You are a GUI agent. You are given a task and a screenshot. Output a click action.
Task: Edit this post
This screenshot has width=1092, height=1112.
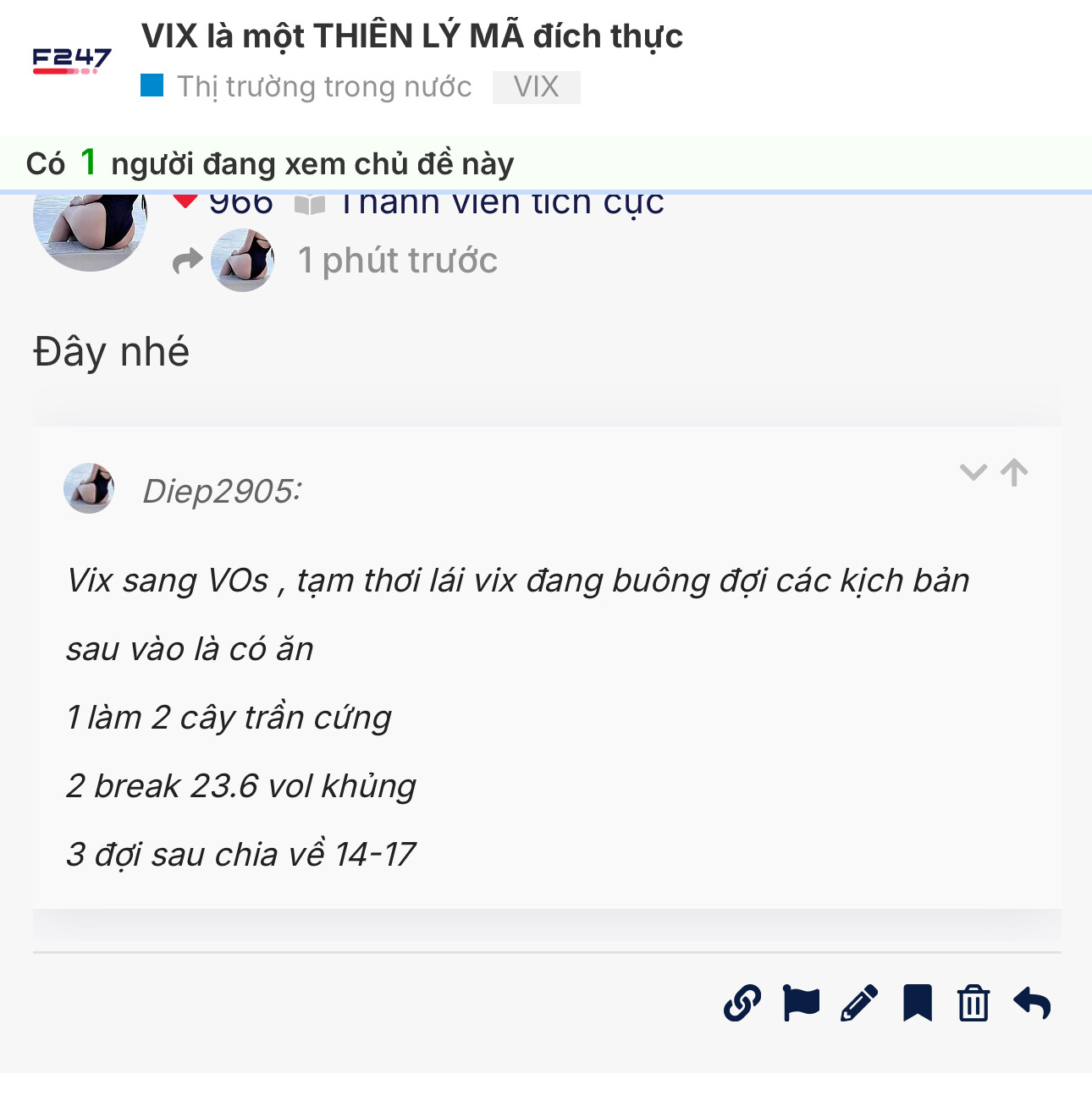point(859,1004)
